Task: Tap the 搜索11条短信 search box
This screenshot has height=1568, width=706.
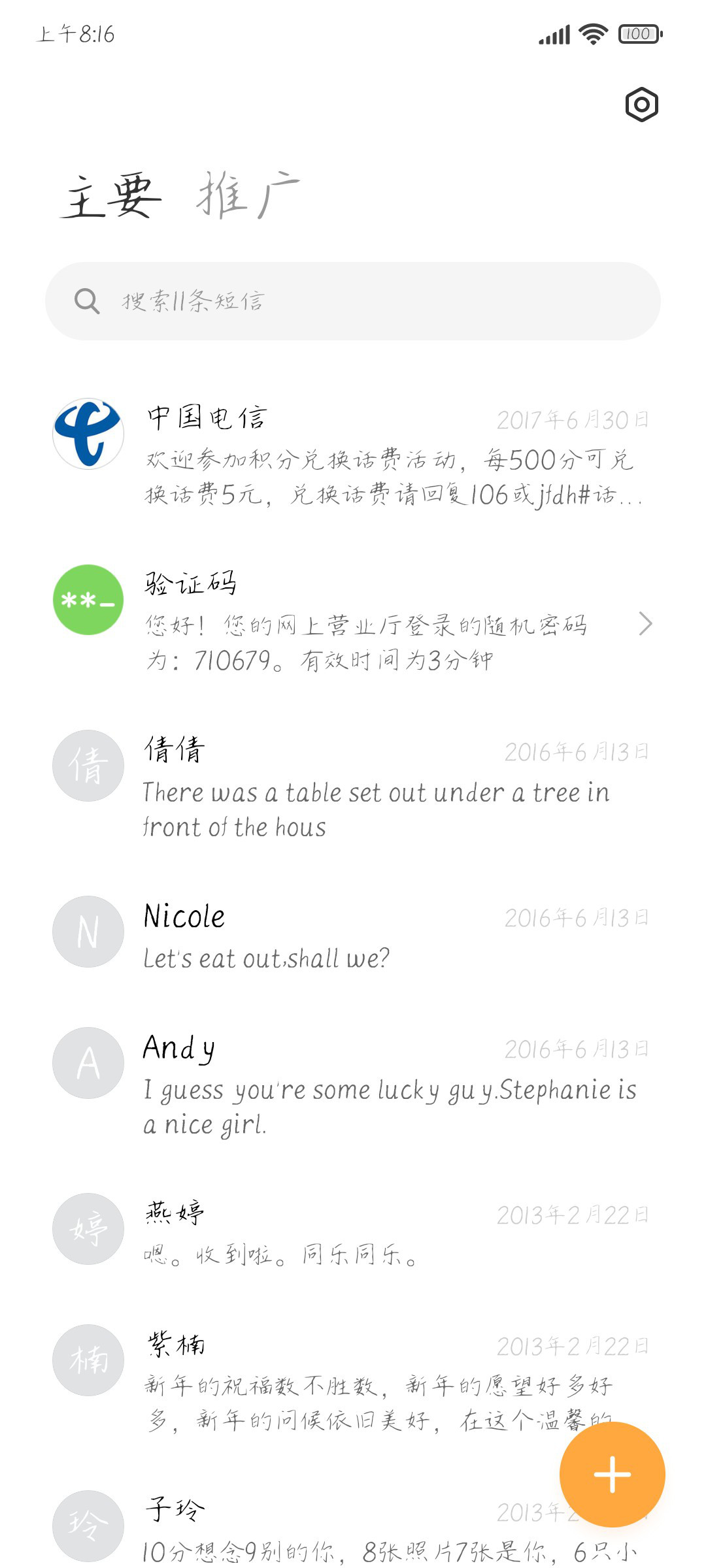Action: point(353,301)
